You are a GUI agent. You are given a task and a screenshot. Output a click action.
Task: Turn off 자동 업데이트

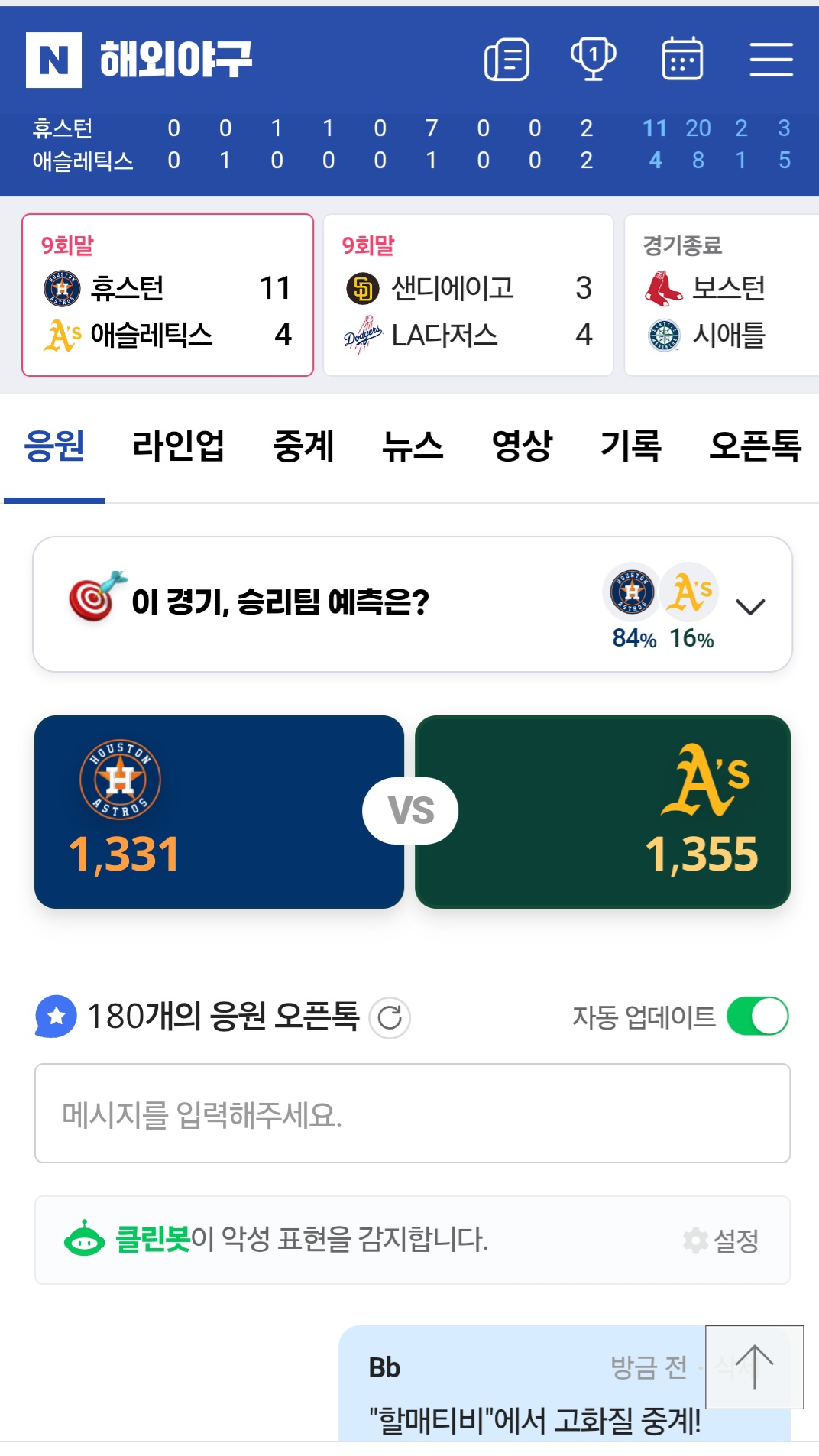click(757, 1017)
